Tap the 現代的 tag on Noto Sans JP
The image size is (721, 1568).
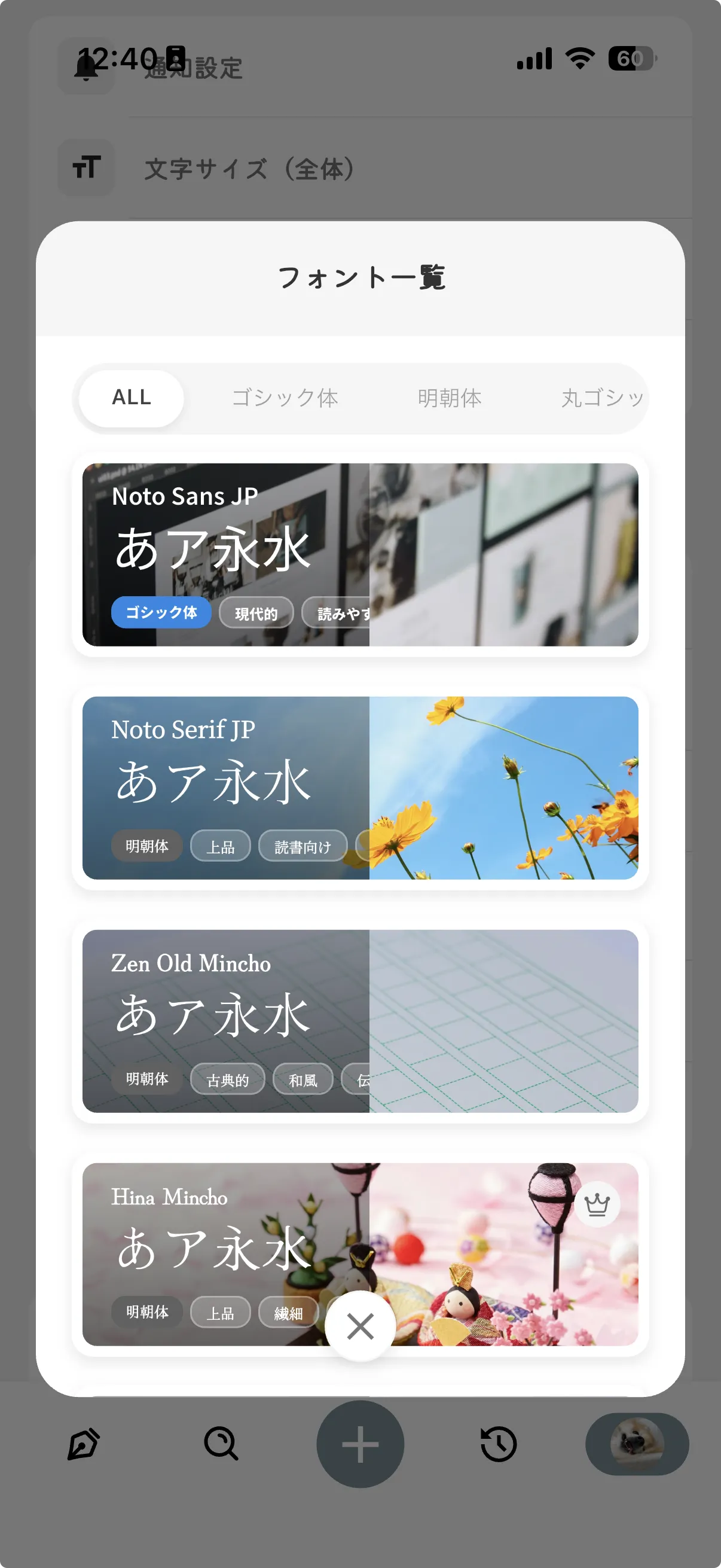(x=256, y=613)
